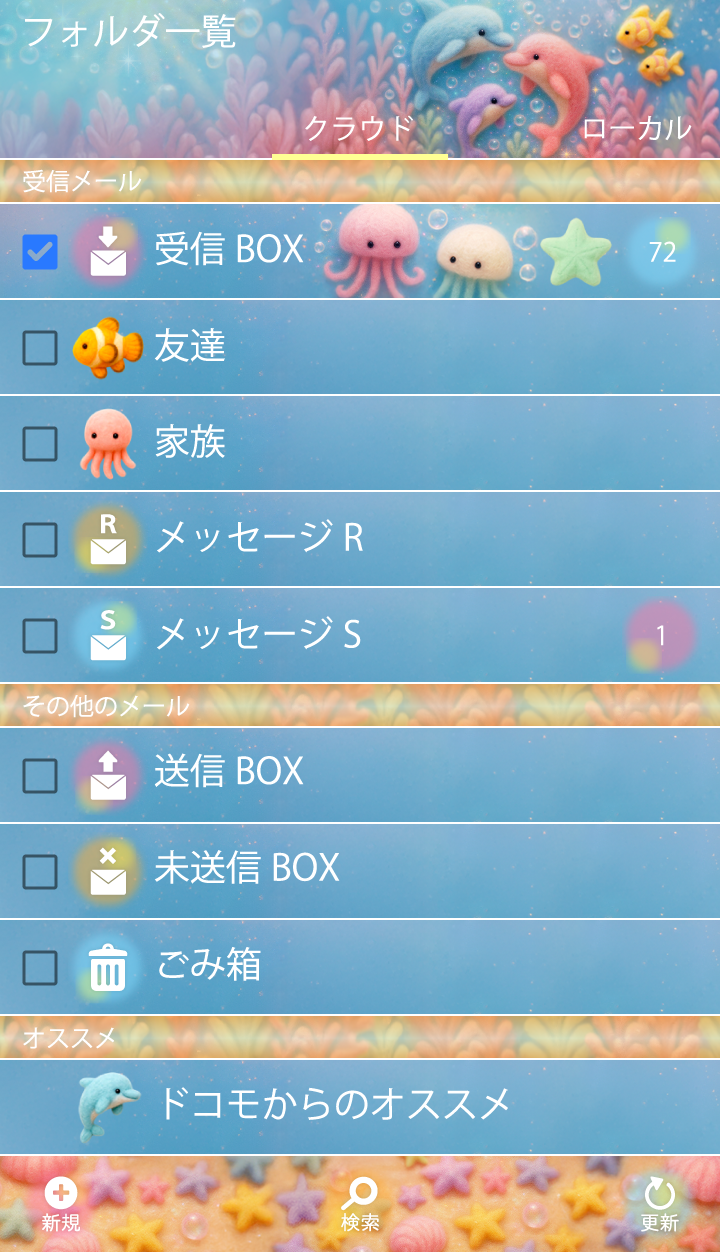Compose new mail with 新規
The width and height of the screenshot is (720, 1252).
point(61,1204)
